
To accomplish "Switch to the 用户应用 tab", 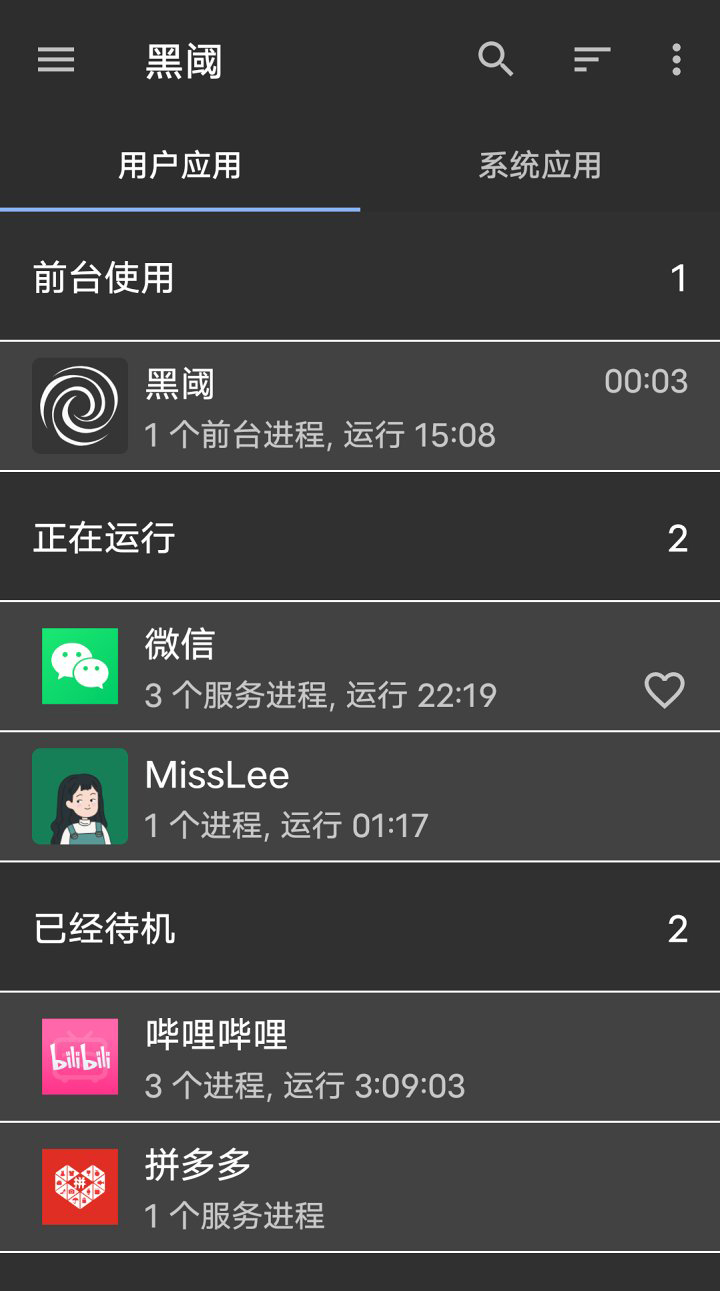I will click(179, 167).
